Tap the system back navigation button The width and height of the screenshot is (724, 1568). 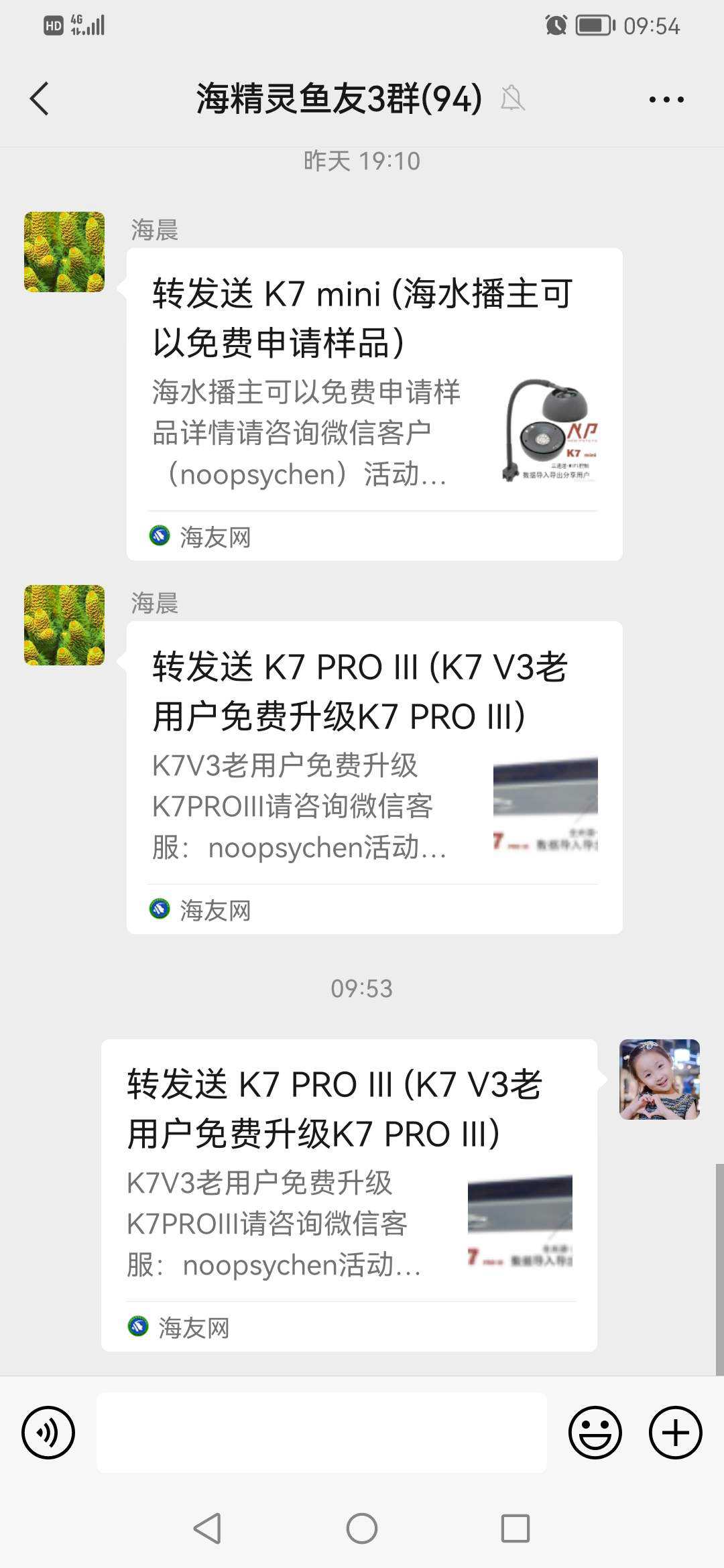point(207,1528)
